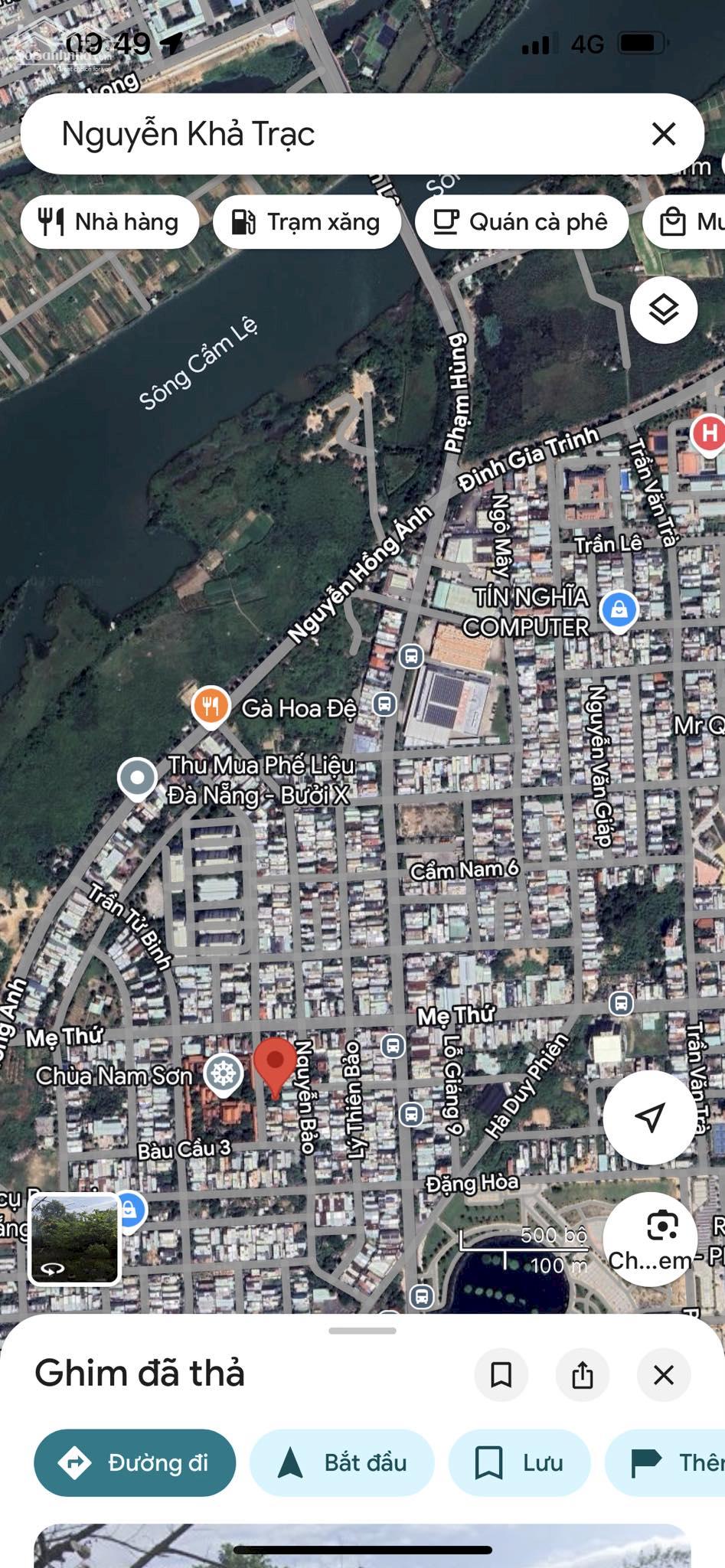The image size is (725, 1568).
Task: Filter by Trạm xăng
Action: 306,222
